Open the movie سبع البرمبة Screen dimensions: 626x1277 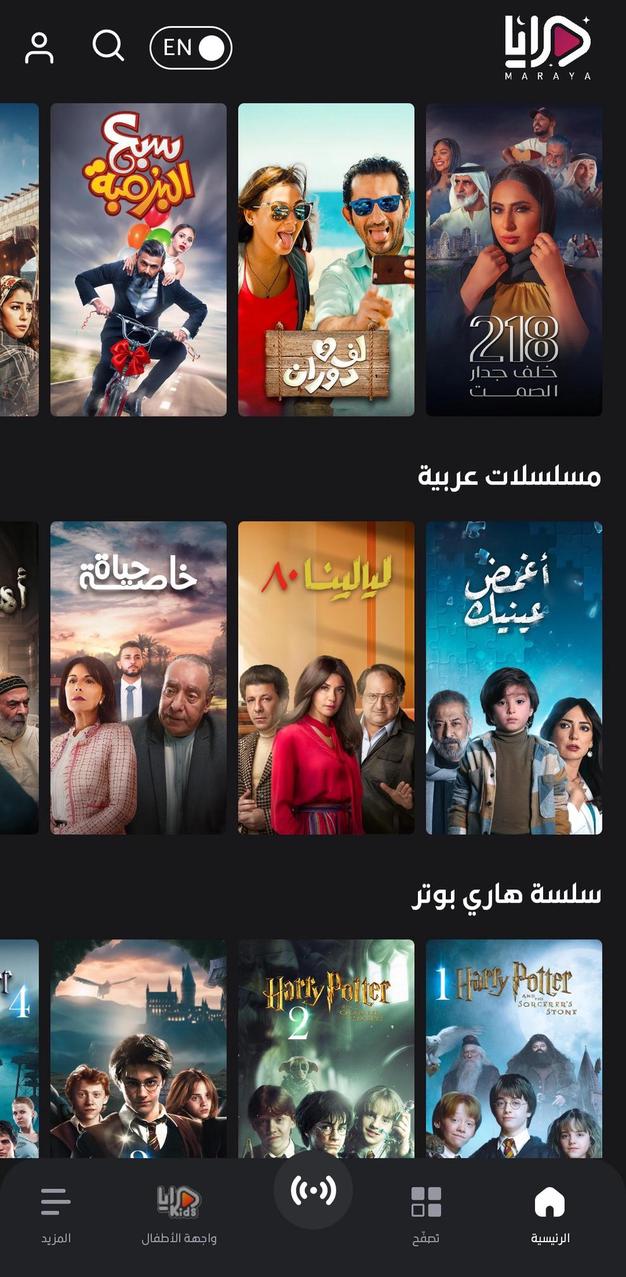point(138,260)
